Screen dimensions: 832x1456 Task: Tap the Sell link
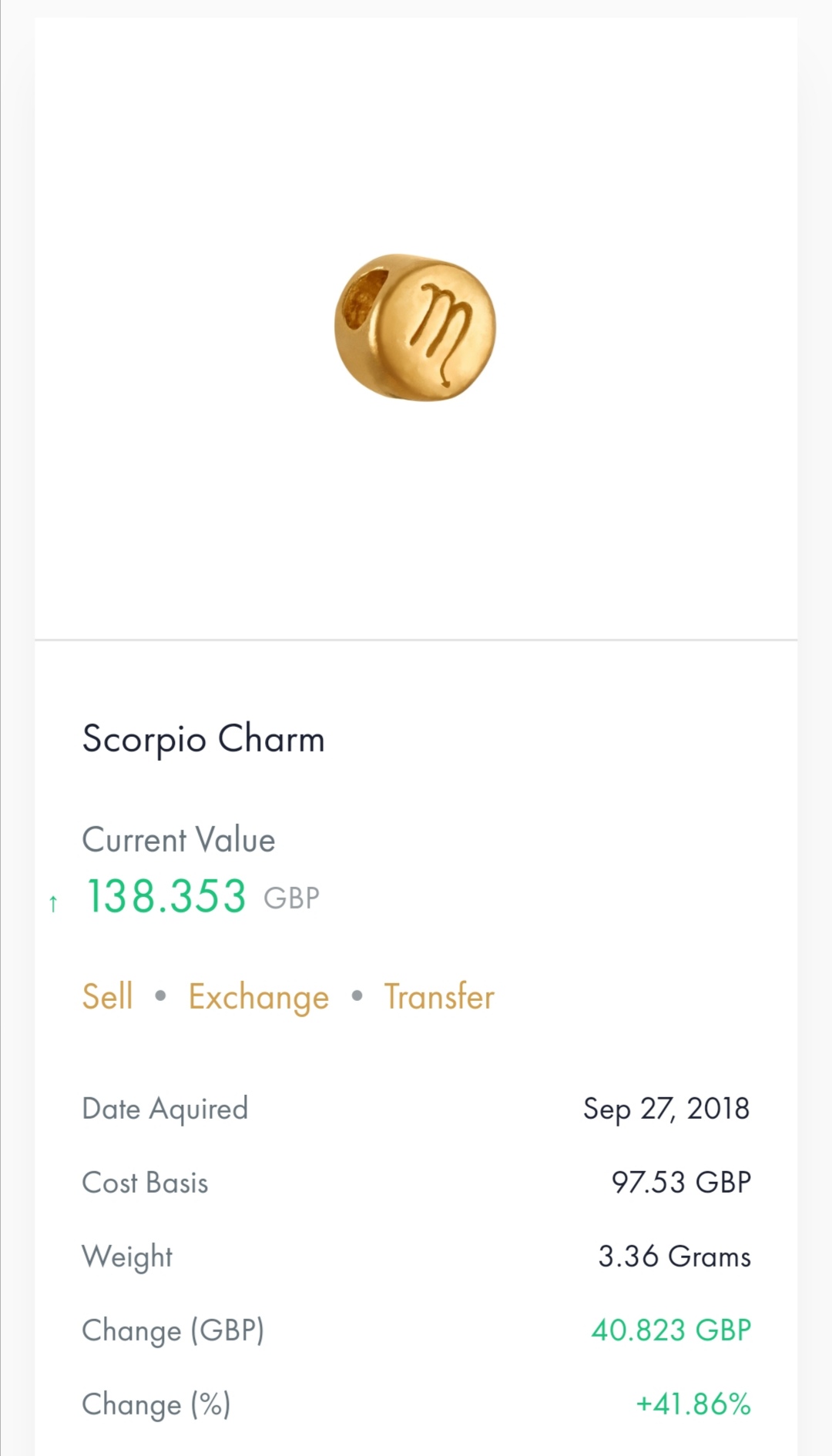[108, 996]
